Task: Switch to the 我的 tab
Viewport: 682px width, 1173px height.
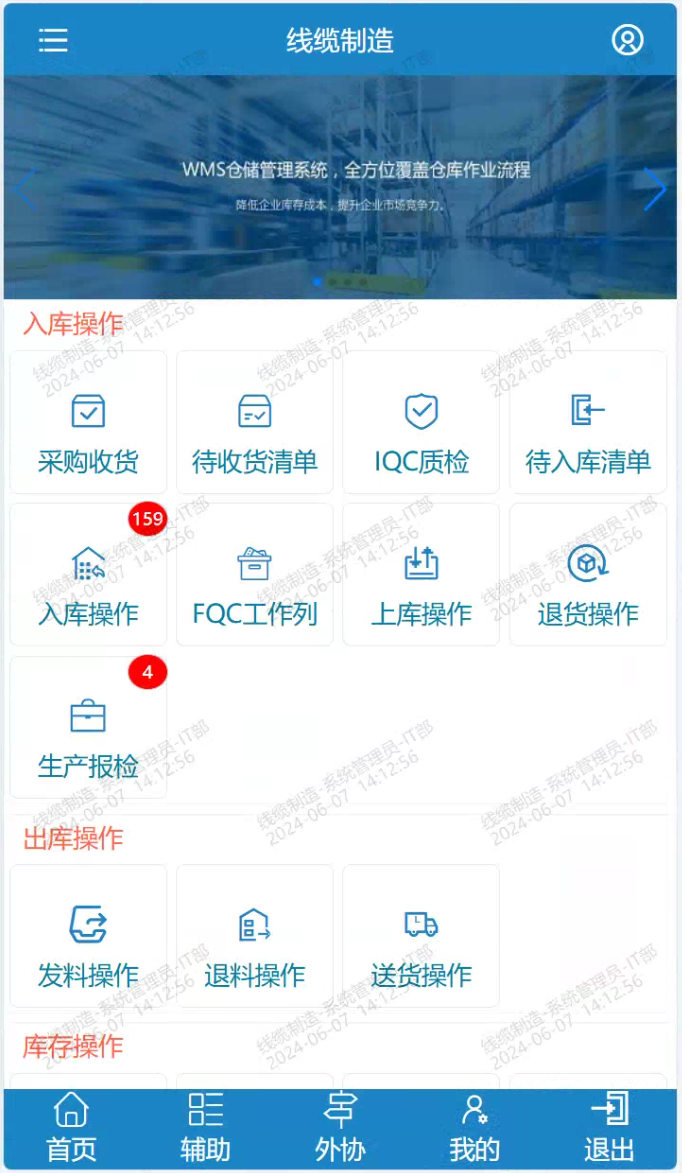Action: (474, 1129)
